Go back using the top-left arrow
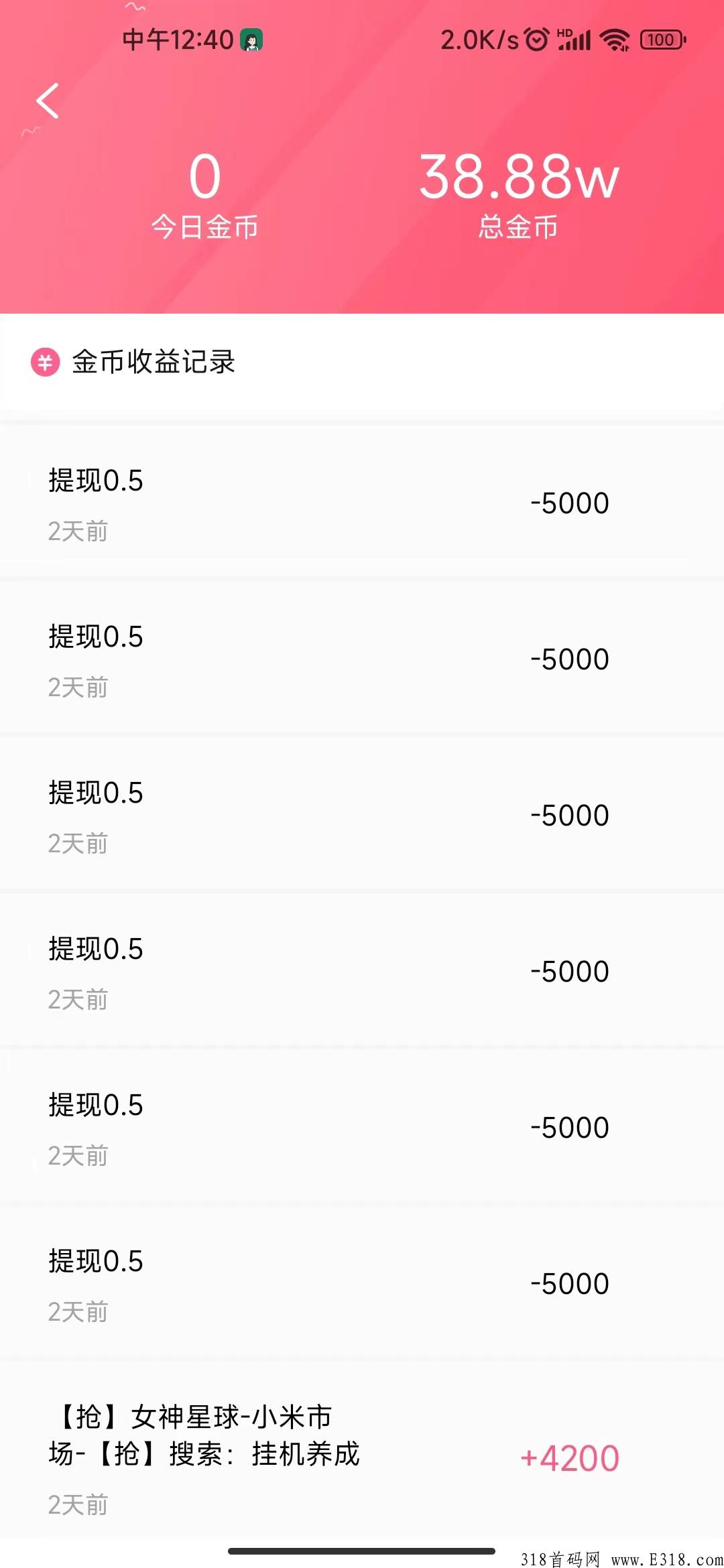Screen dimensions: 724x1568 click(x=48, y=101)
